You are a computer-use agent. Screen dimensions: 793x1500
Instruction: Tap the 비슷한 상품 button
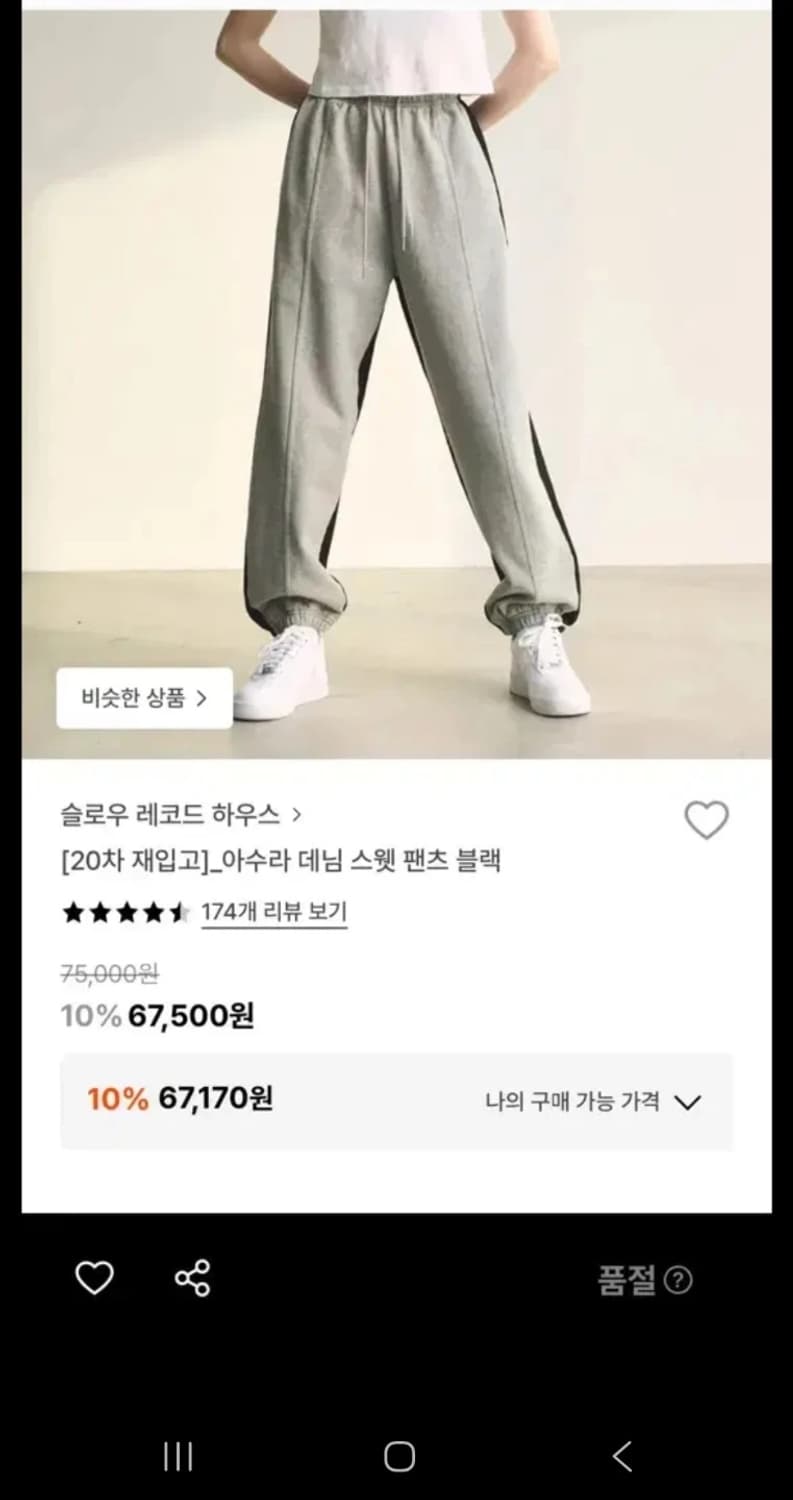pyautogui.click(x=144, y=699)
